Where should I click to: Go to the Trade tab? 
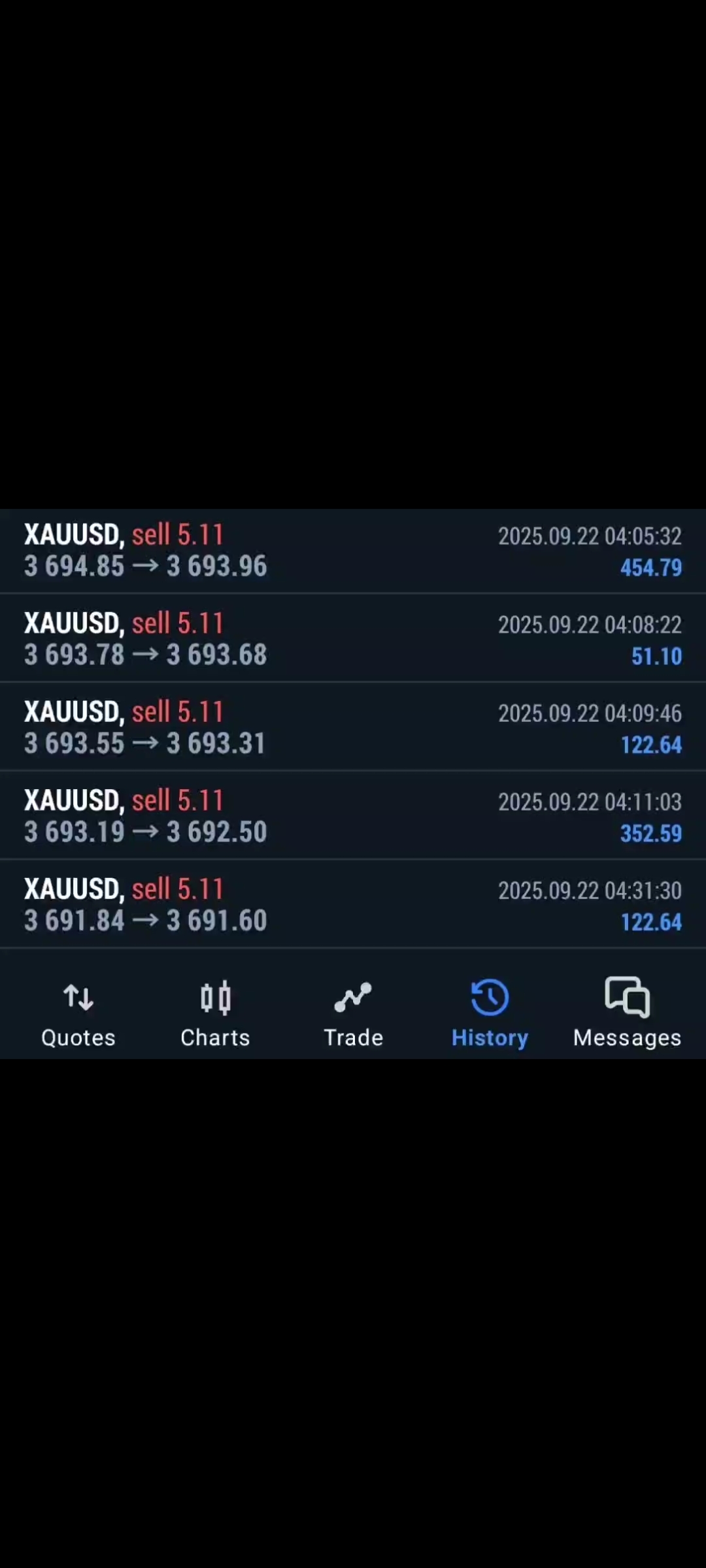point(353,1011)
